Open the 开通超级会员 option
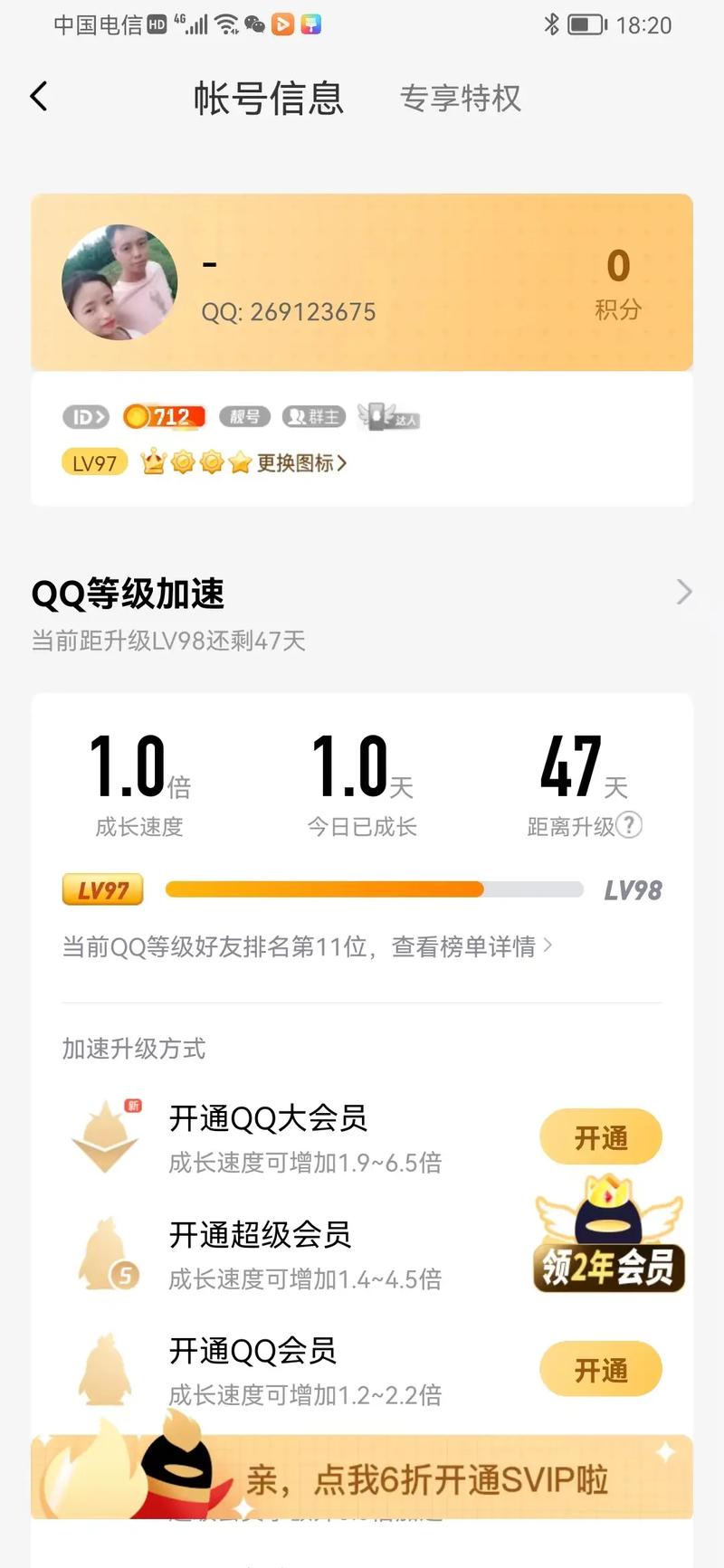 click(261, 1235)
